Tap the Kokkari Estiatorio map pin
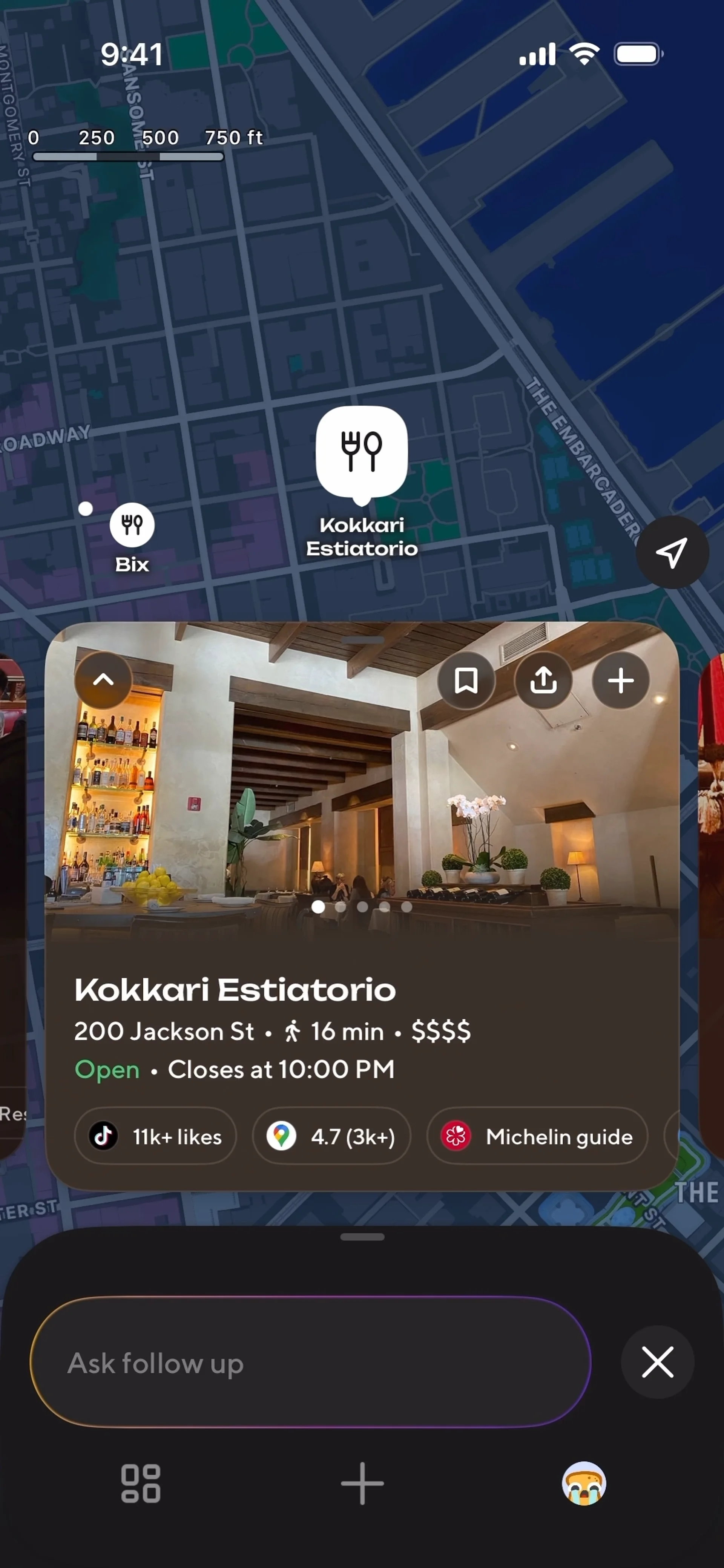This screenshot has width=724, height=1568. [362, 452]
